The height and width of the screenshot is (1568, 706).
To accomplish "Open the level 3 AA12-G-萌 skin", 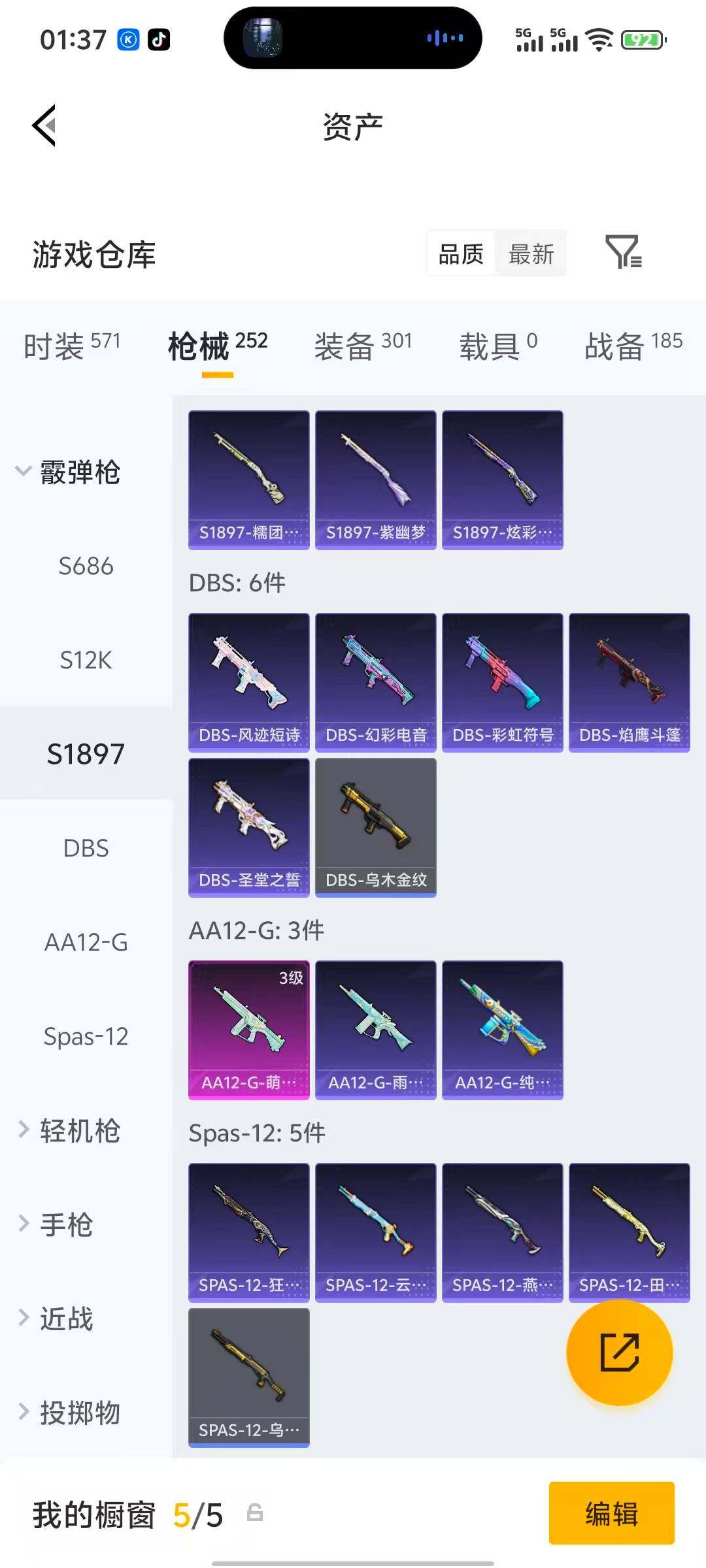I will (248, 1030).
